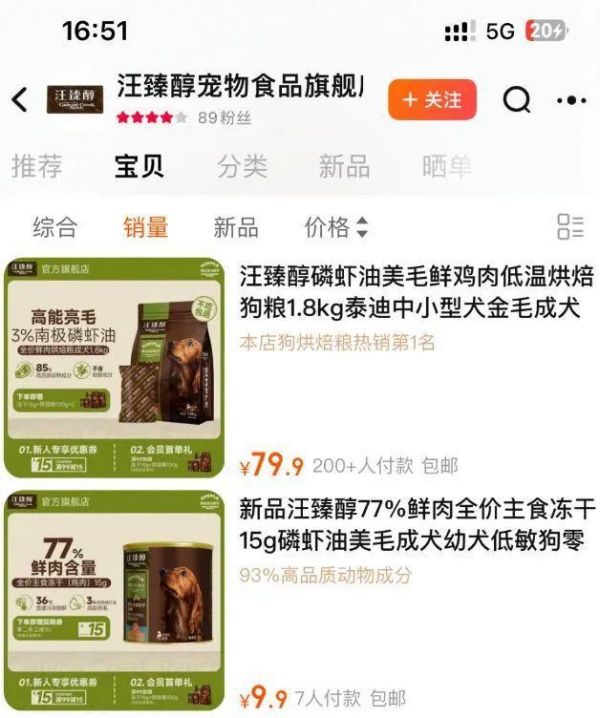600x718 pixels.
Task: Open the 77%鲜肉主食冻干15g product
Action: (411, 525)
